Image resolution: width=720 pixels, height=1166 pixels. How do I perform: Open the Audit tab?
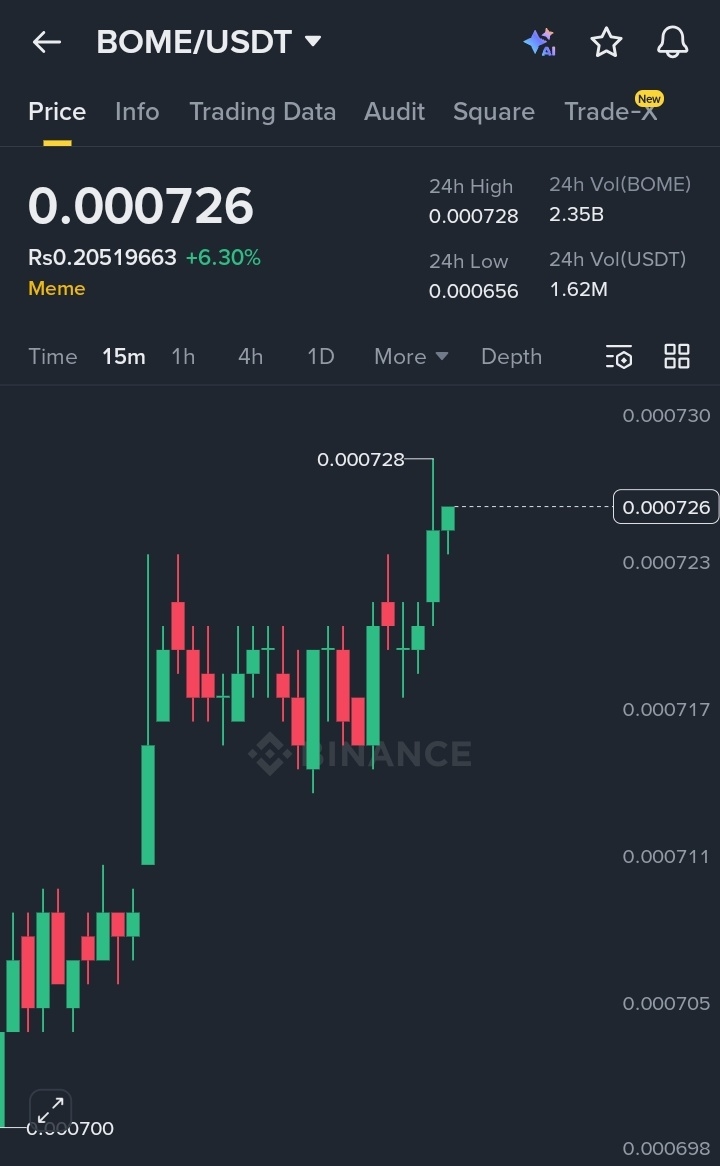[394, 111]
